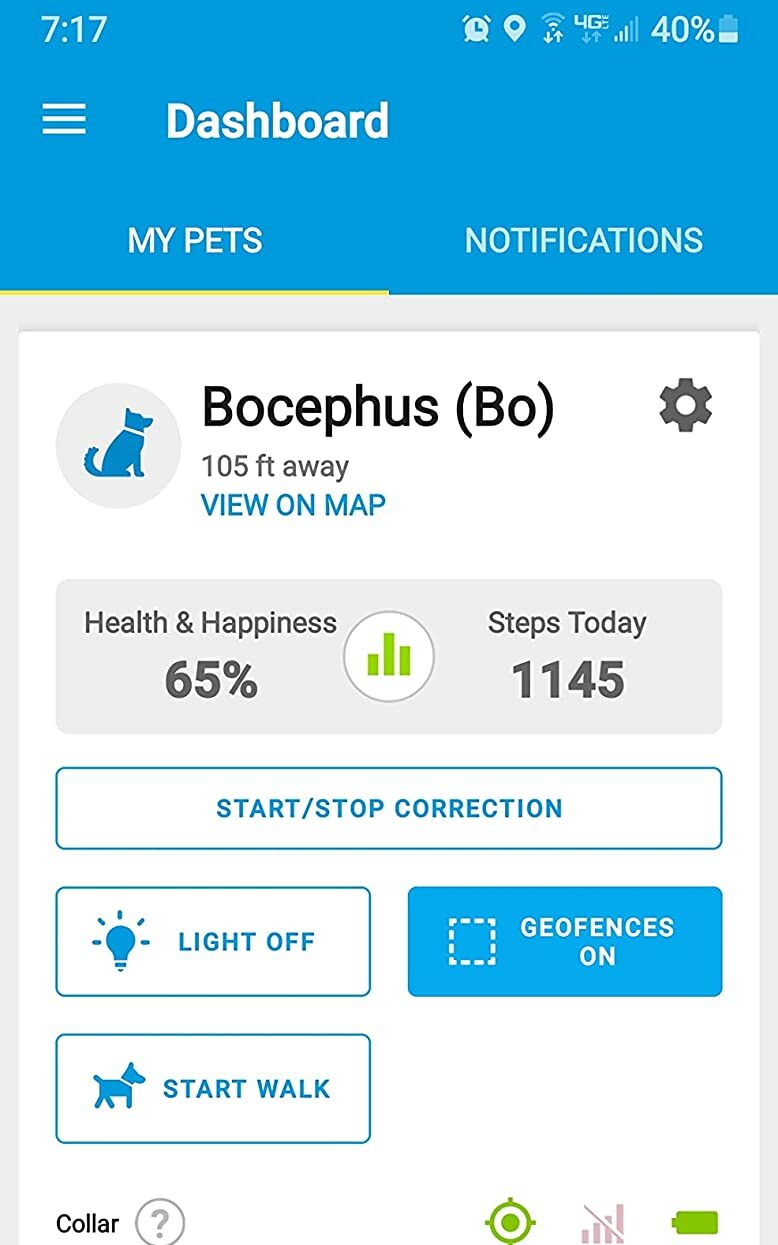This screenshot has height=1245, width=778.
Task: Toggle the collar Light Off button
Action: 213,941
